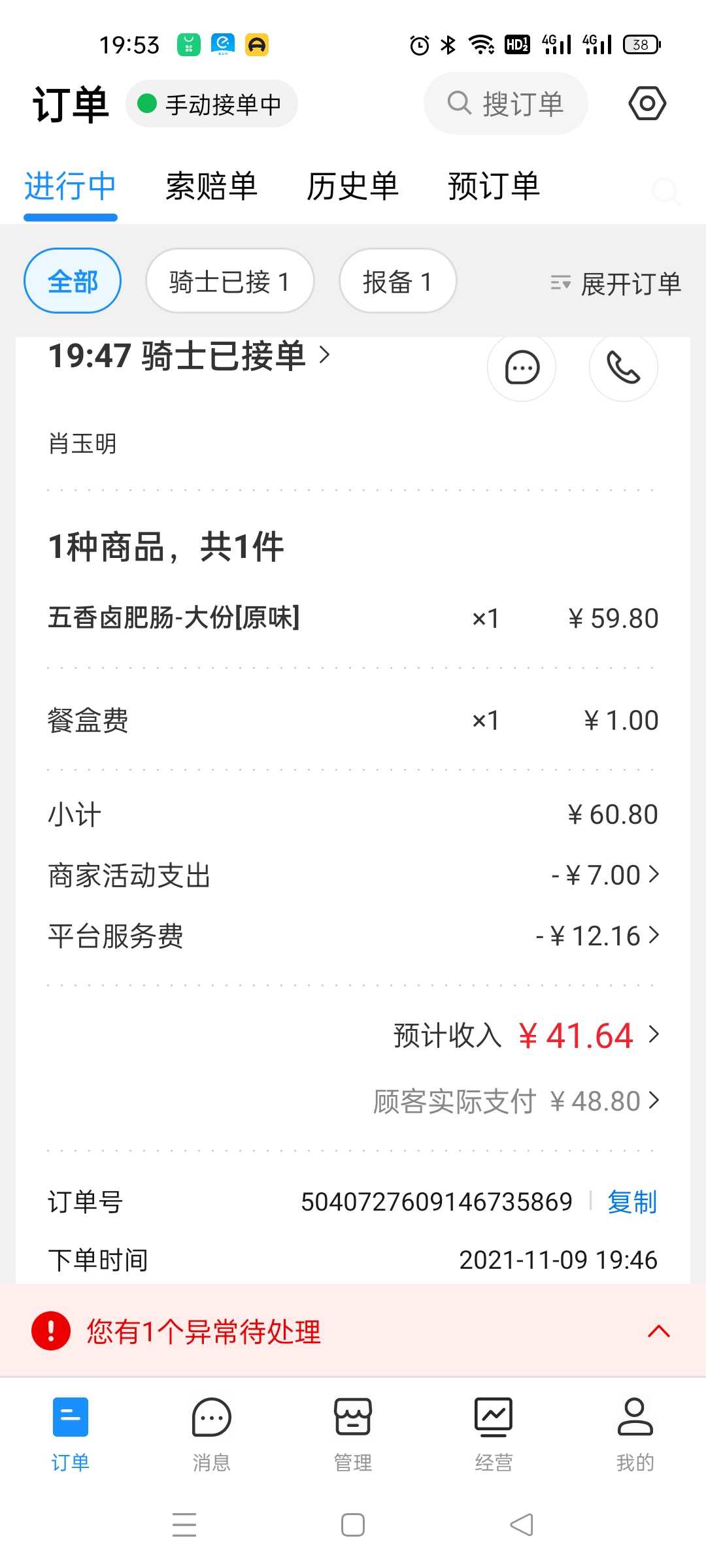Open 19:47 骑士已接单 status details
The height and width of the screenshot is (1568, 706).
pyautogui.click(x=190, y=356)
